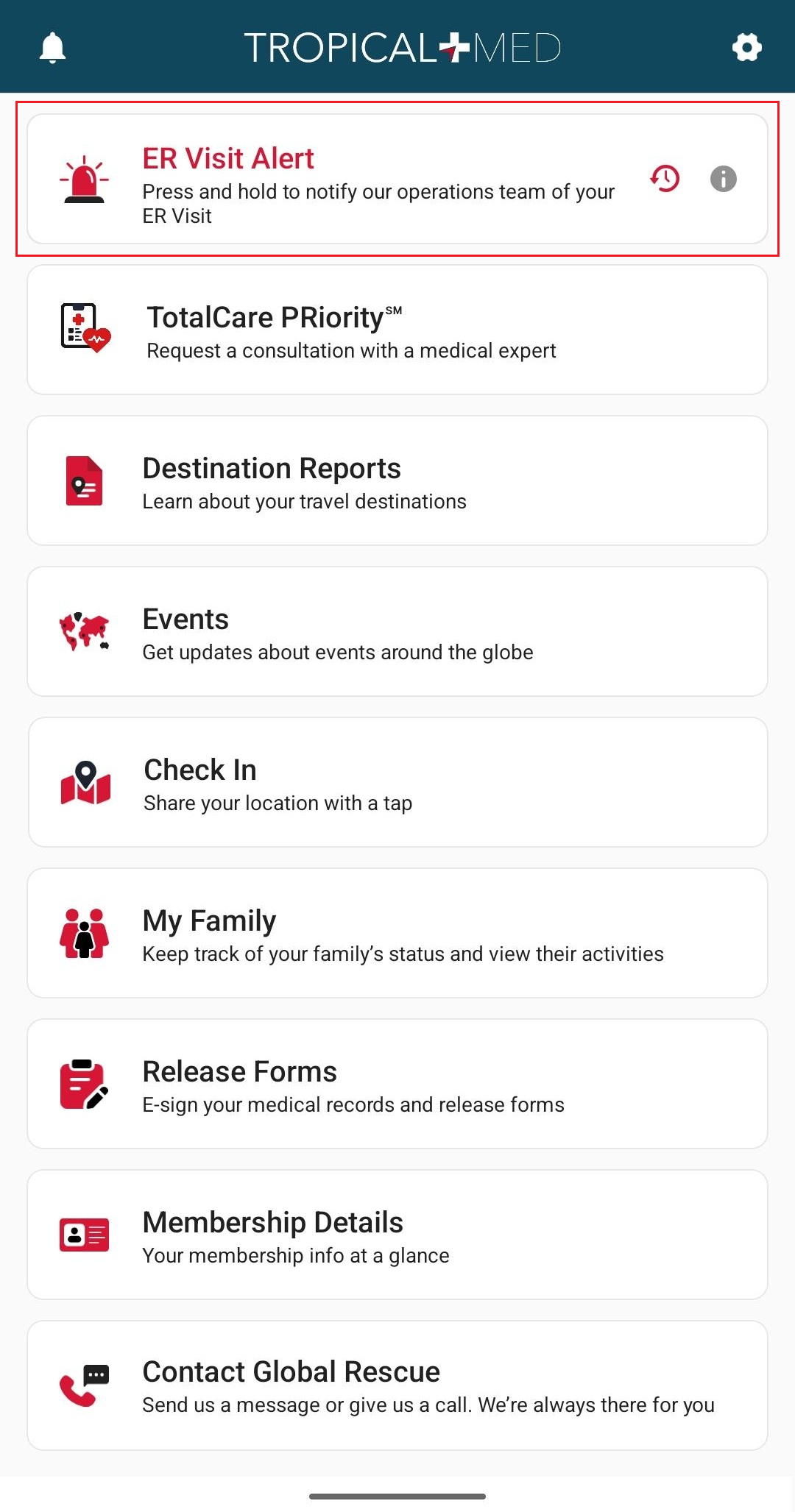Image resolution: width=795 pixels, height=1512 pixels.
Task: Open the settings gear
Action: pos(746,48)
